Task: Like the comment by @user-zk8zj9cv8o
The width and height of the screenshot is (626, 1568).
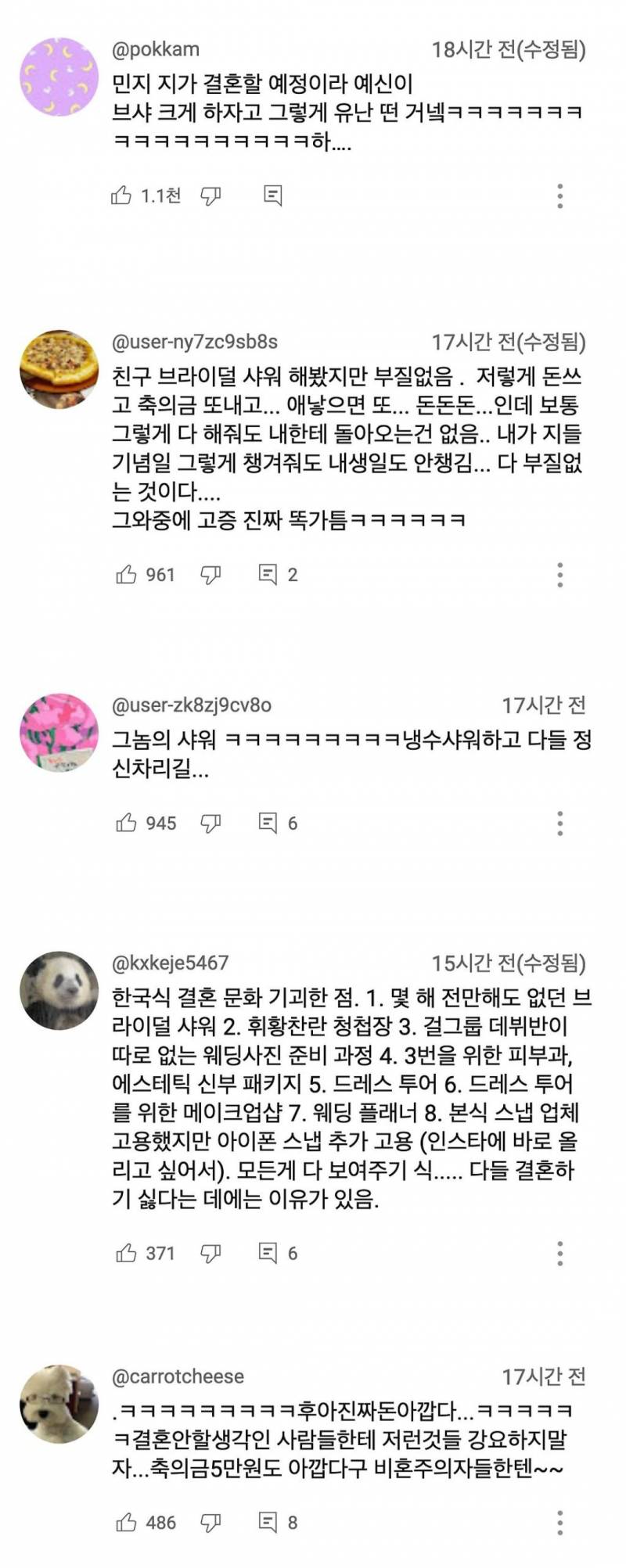Action: (x=126, y=823)
